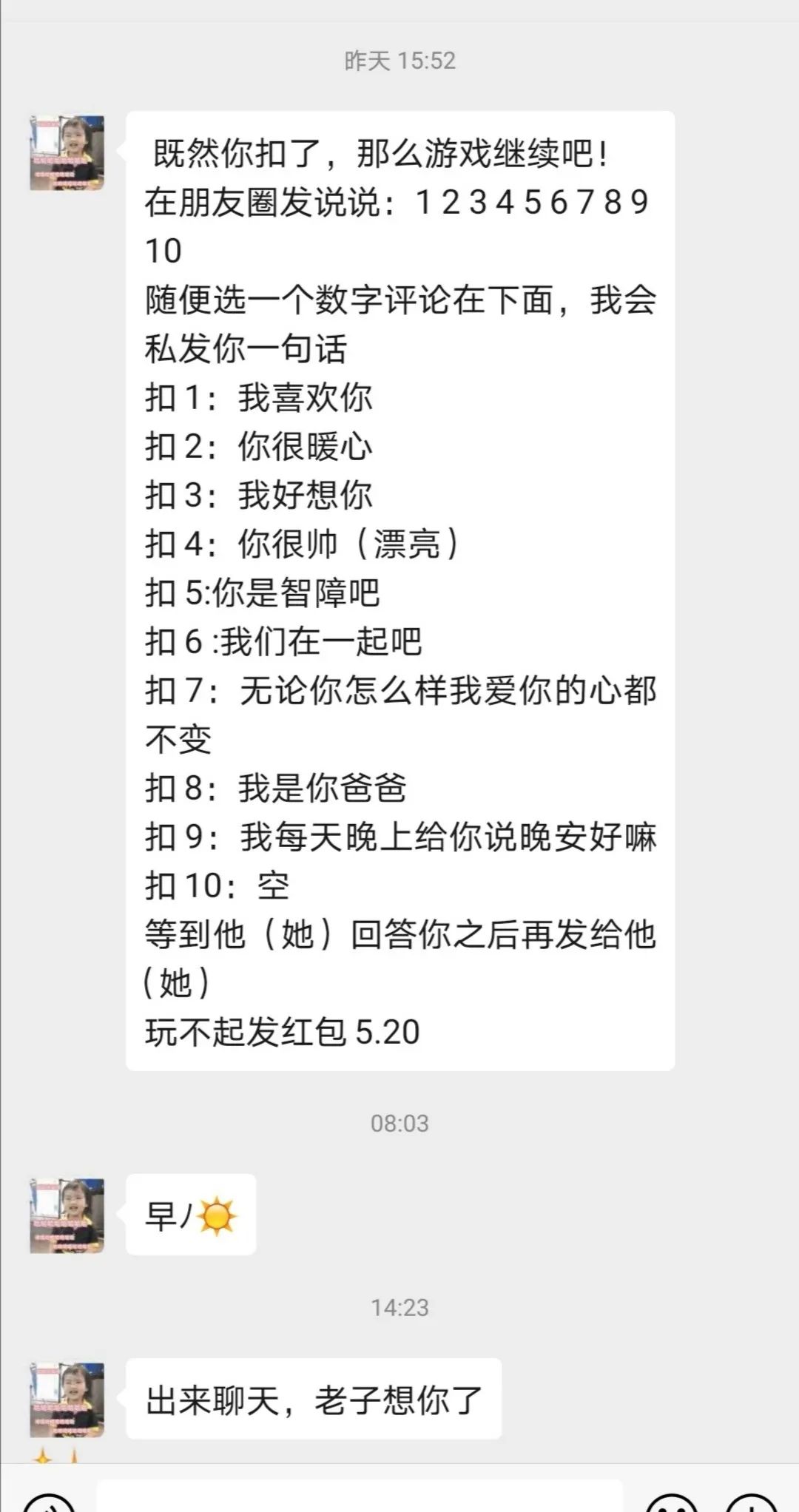Open the emoji sticker panel
The height and width of the screenshot is (1512, 799).
point(672,1503)
